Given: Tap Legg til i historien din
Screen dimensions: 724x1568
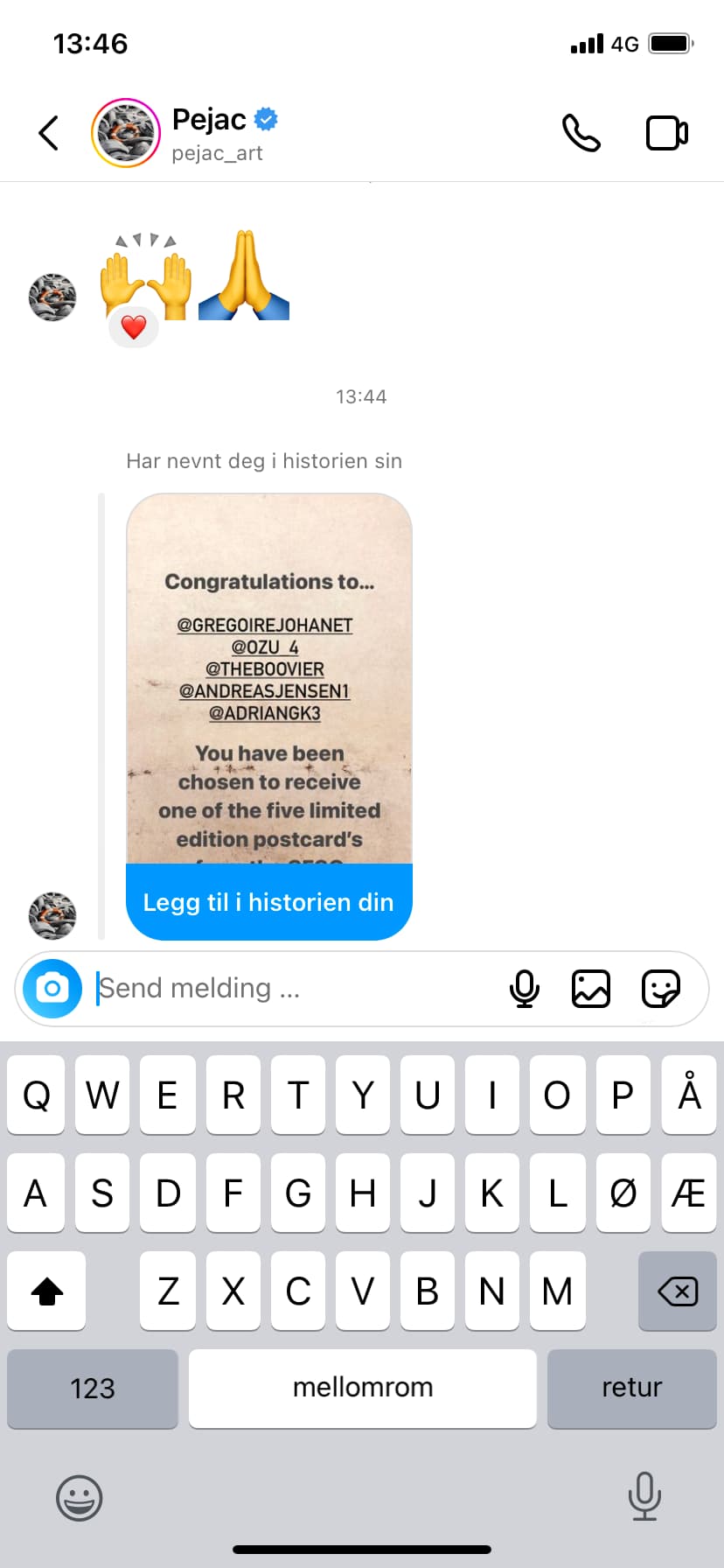Looking at the screenshot, I should point(269,902).
